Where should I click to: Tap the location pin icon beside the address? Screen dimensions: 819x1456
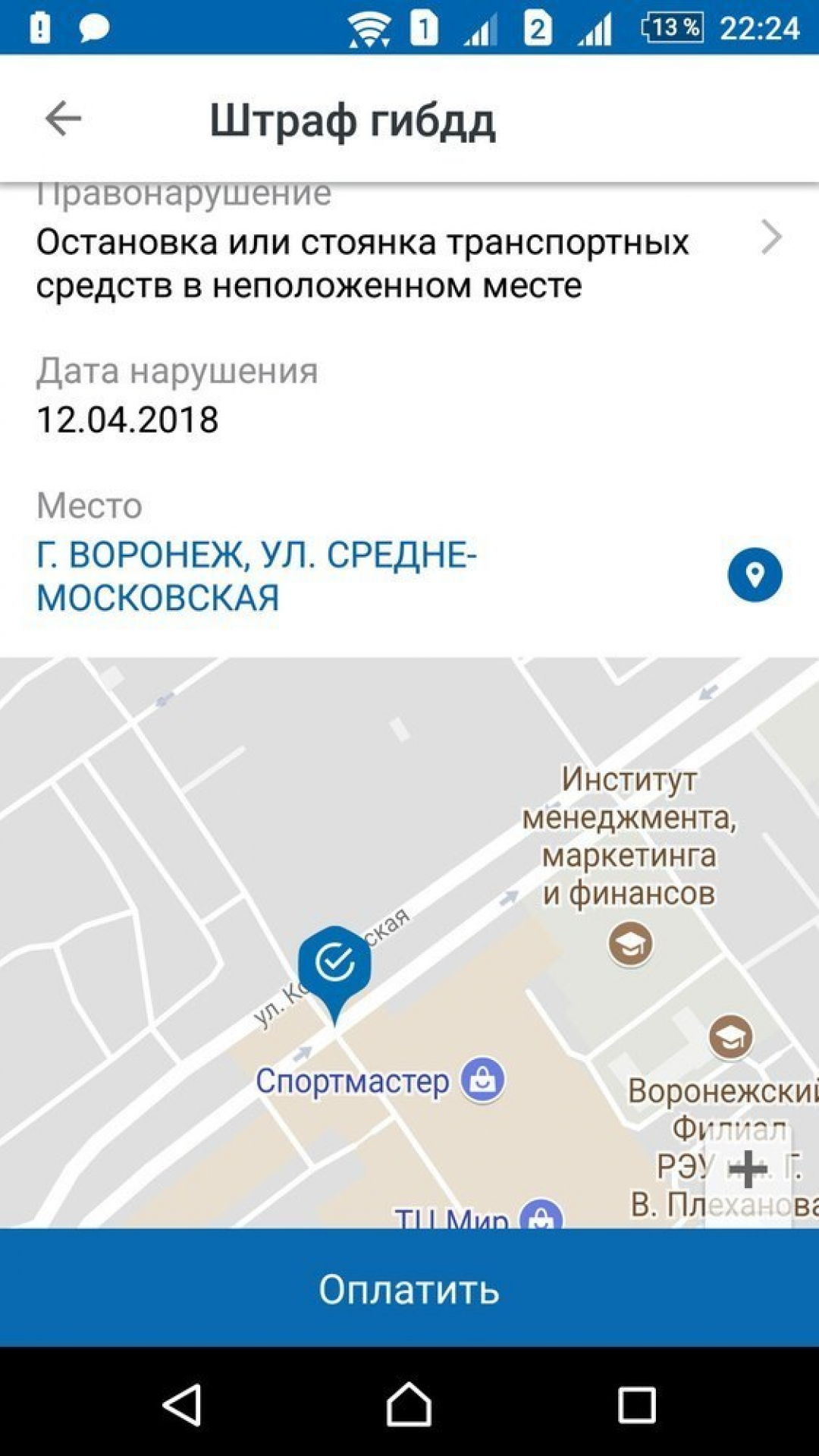tap(755, 575)
